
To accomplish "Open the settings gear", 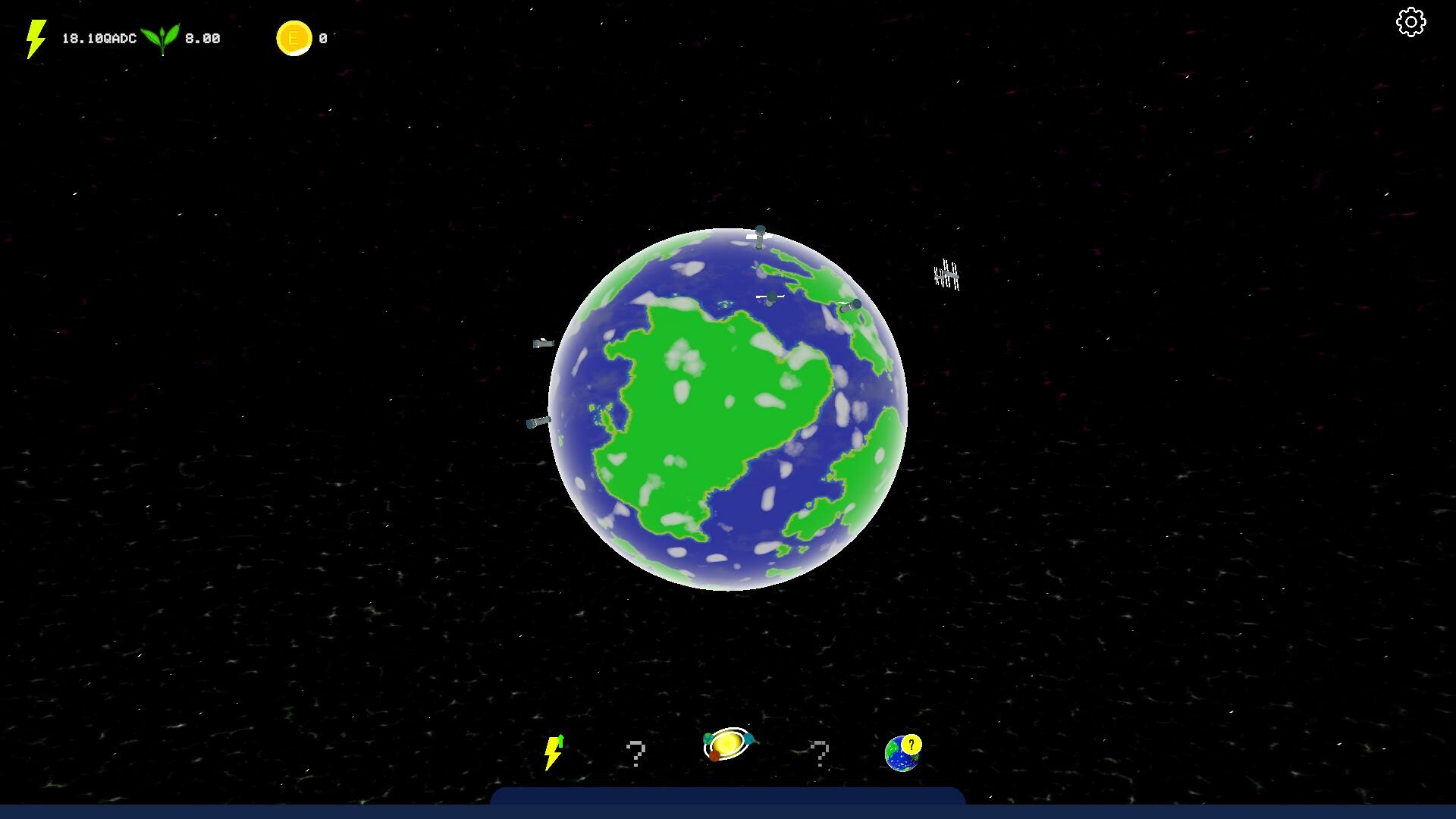I will click(1410, 23).
